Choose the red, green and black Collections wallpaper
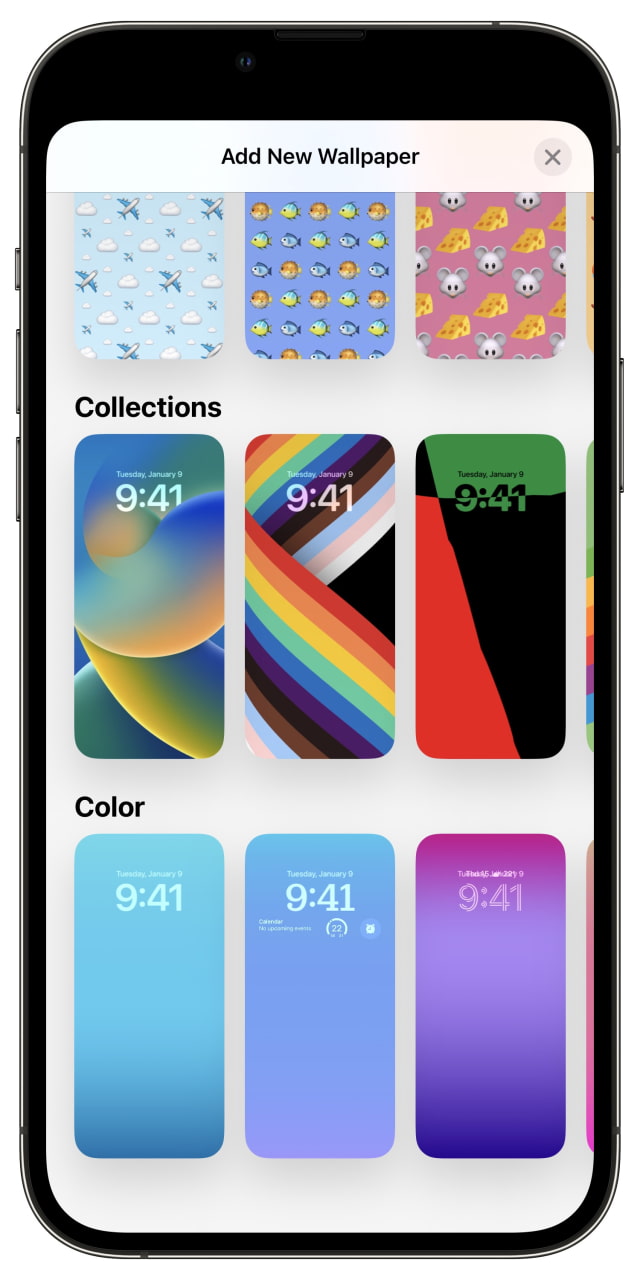 point(490,596)
